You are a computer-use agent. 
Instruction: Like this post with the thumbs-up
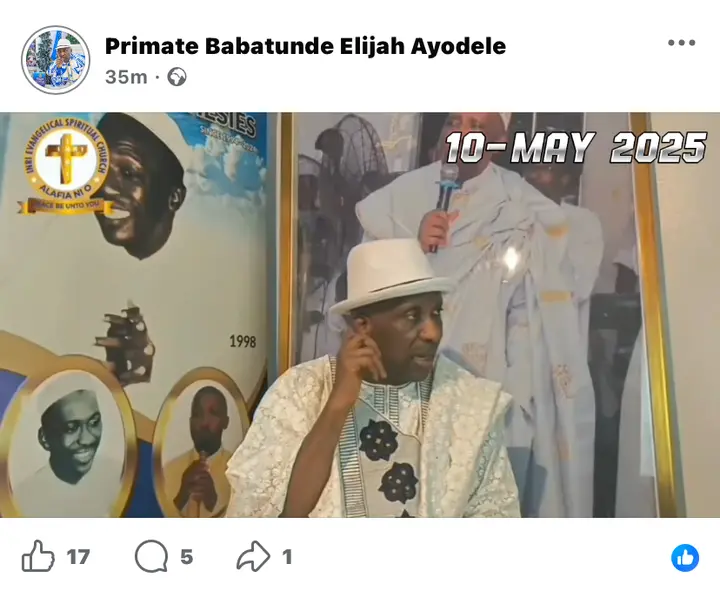38,557
